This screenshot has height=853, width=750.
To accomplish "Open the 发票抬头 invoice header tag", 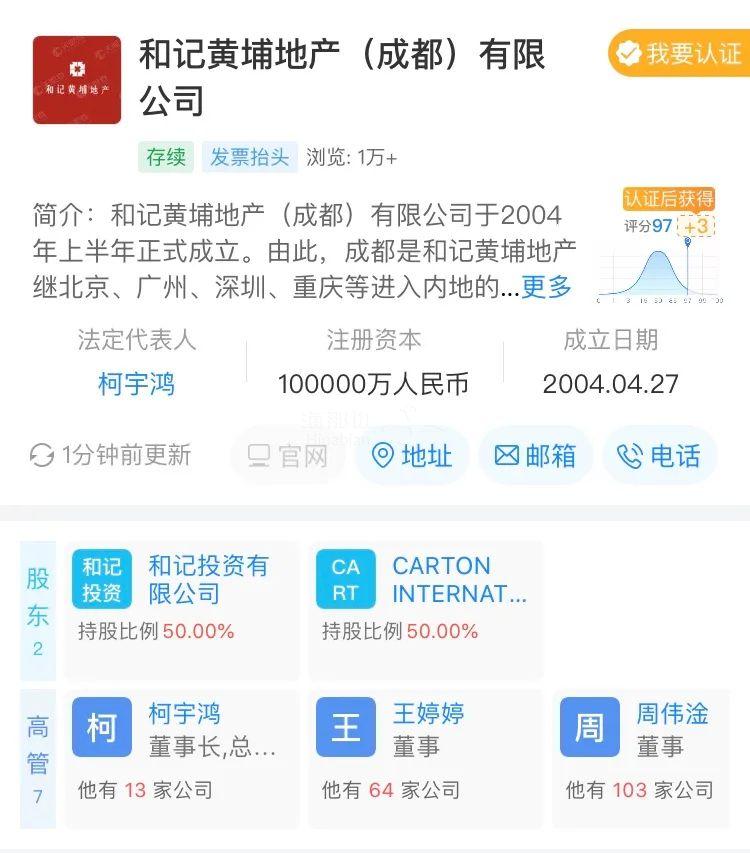I will [x=250, y=157].
